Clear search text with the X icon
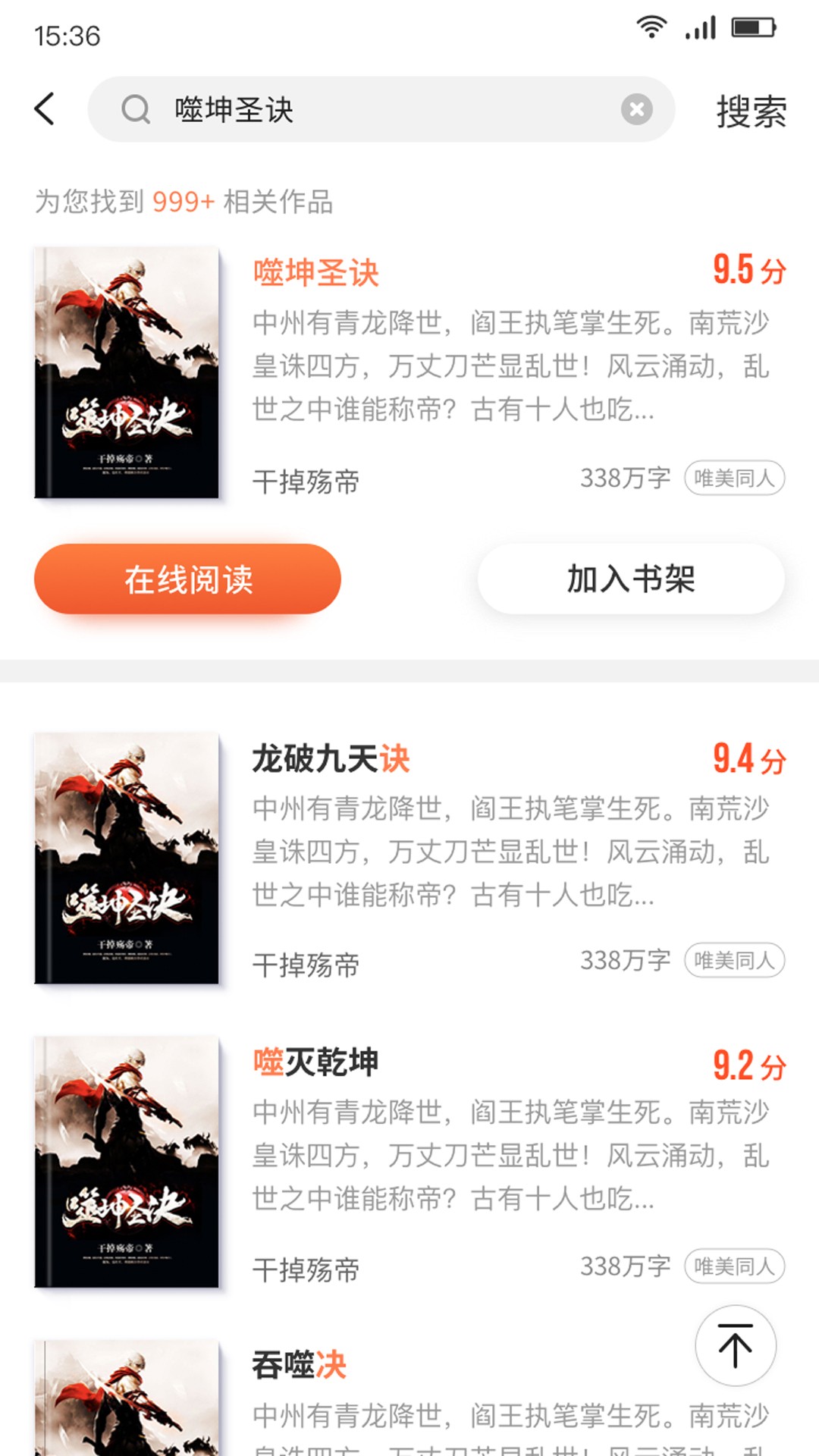 [637, 109]
